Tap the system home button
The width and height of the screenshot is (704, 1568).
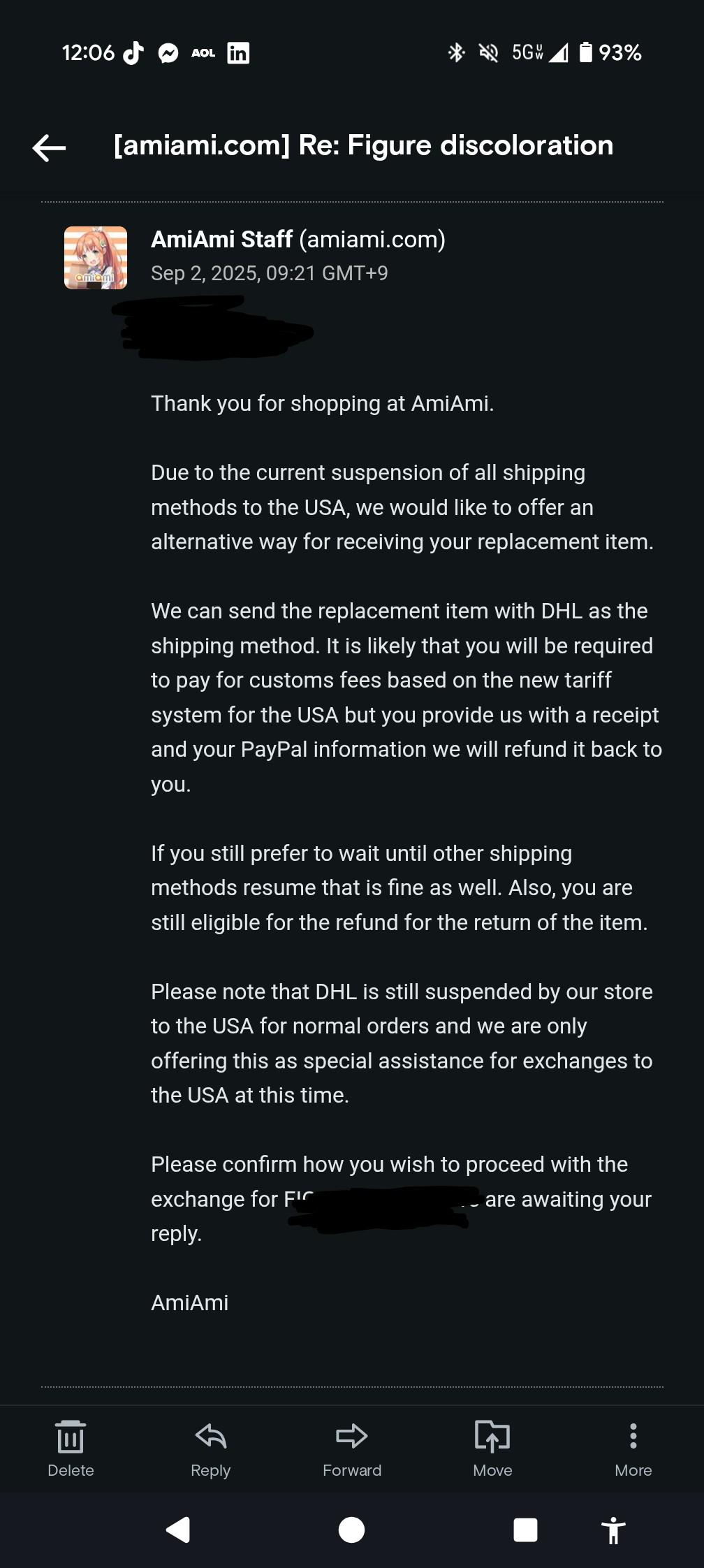point(351,1530)
